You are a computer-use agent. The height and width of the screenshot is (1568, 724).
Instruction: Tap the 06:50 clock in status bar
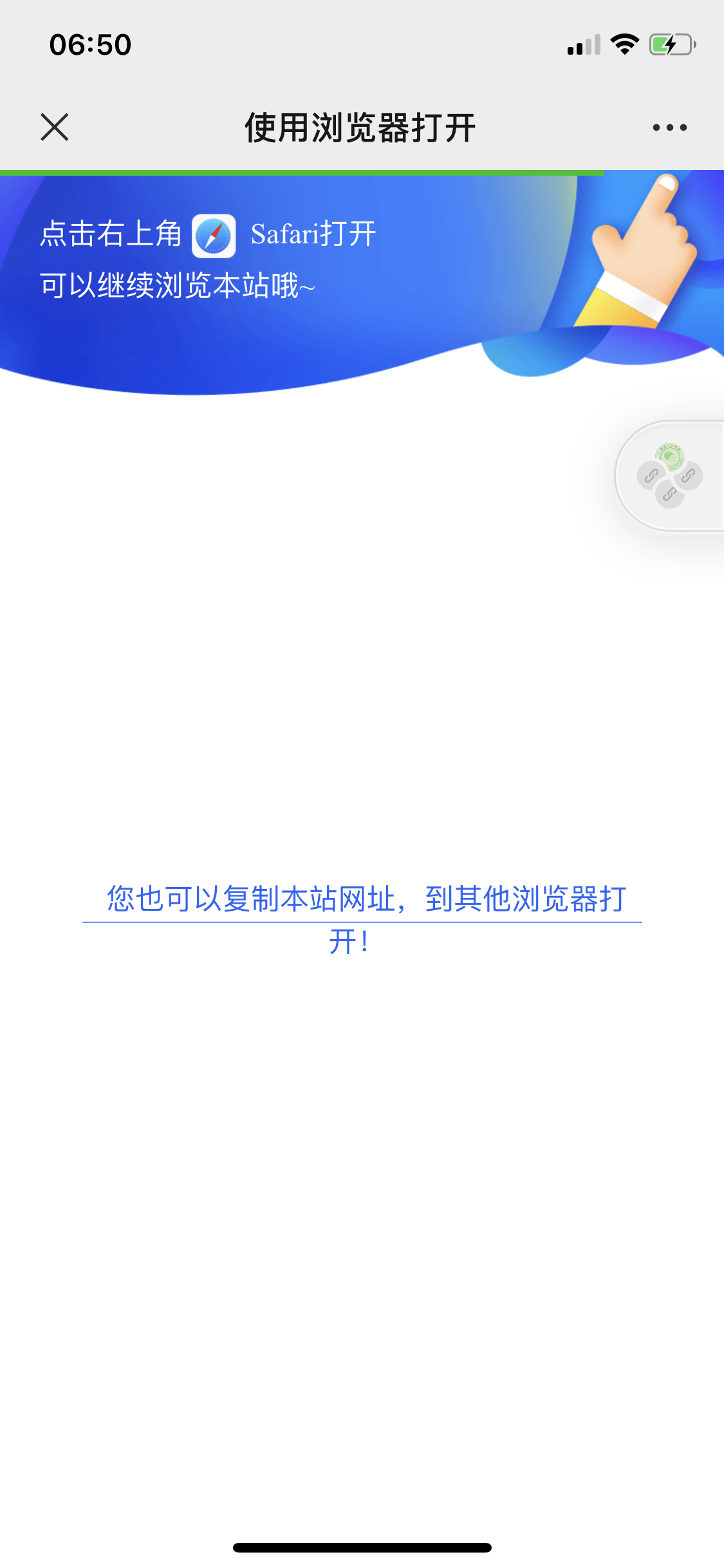coord(92,44)
